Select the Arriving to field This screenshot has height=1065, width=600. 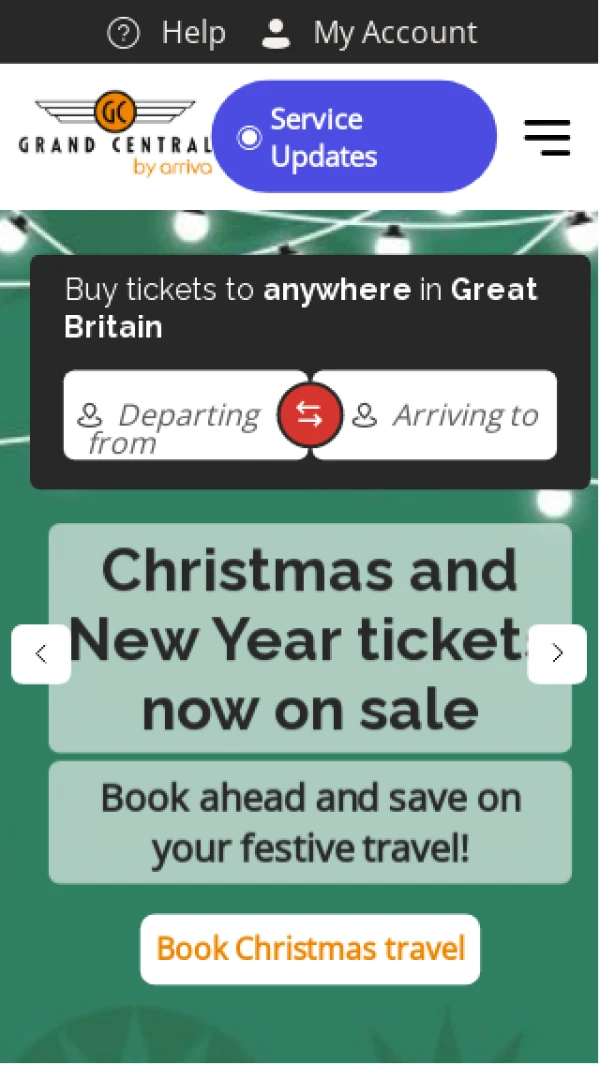pyautogui.click(x=445, y=416)
